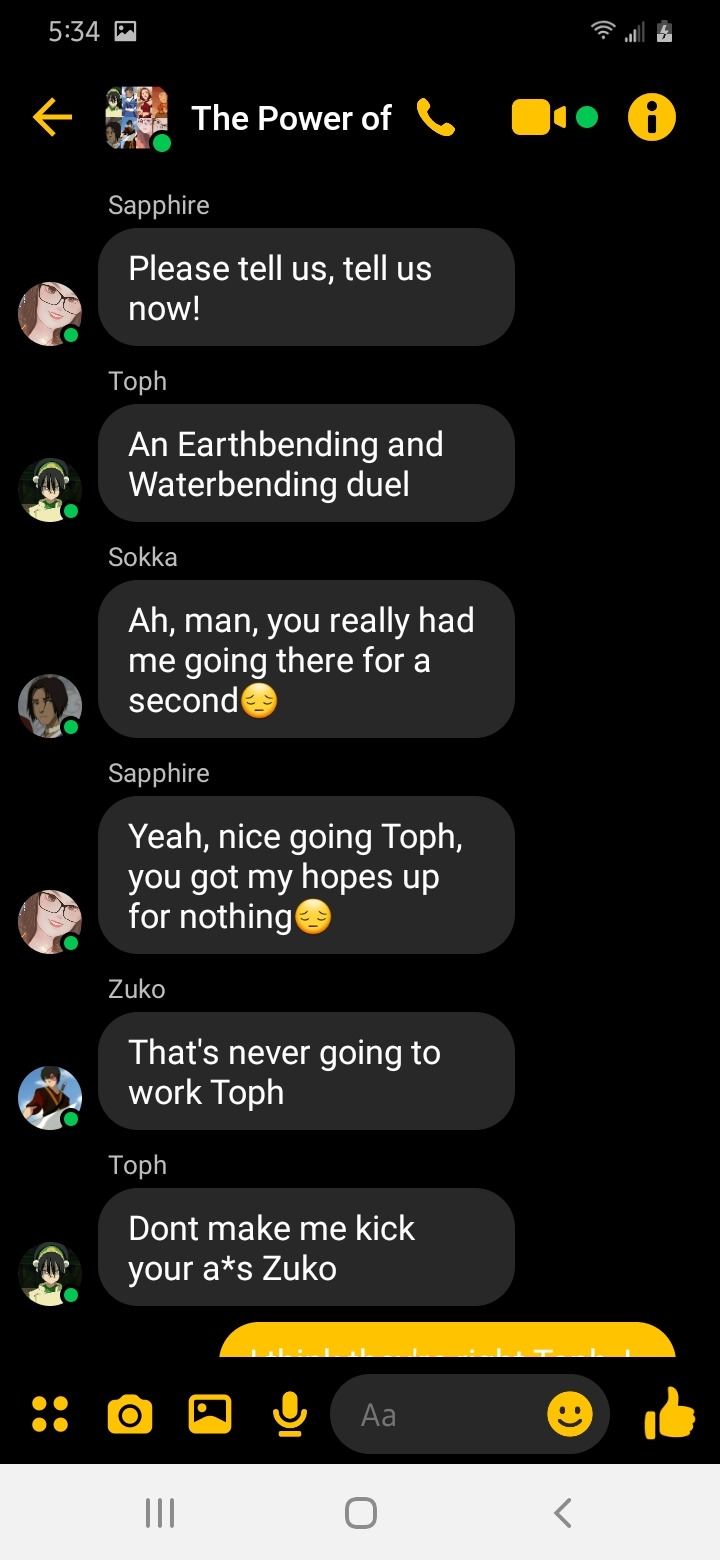This screenshot has width=720, height=1560.
Task: Open the emoji picker
Action: pos(570,1414)
